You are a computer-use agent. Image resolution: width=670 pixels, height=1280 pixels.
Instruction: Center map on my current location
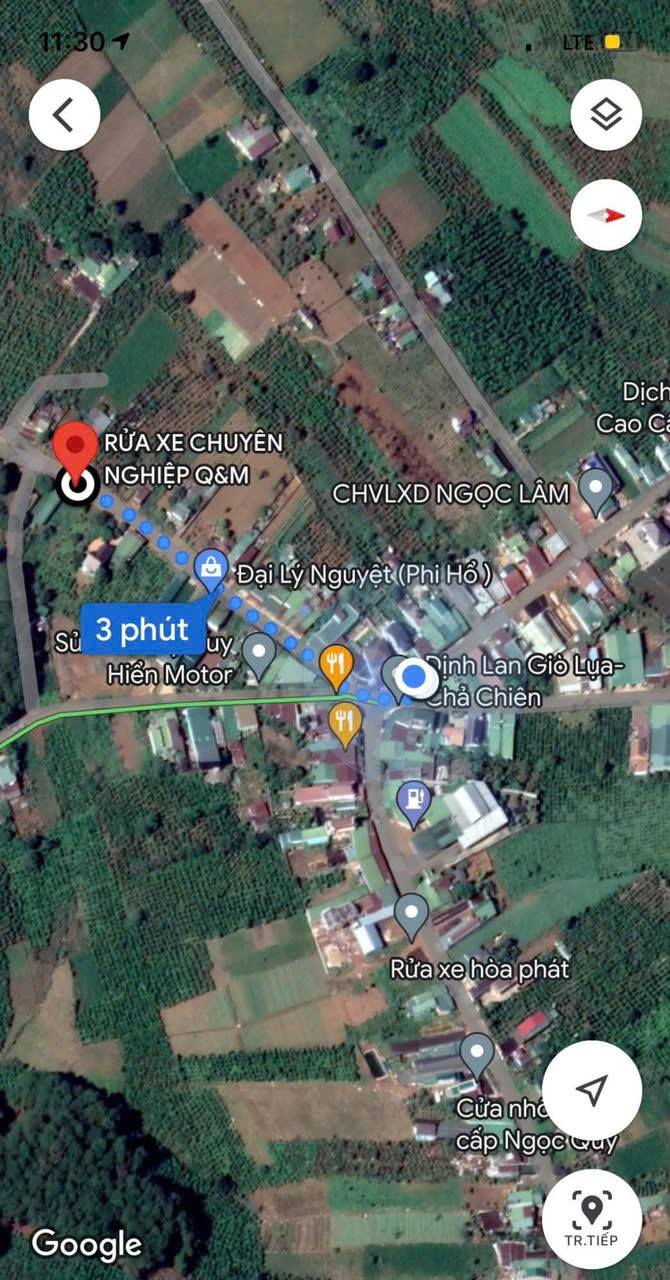592,1089
